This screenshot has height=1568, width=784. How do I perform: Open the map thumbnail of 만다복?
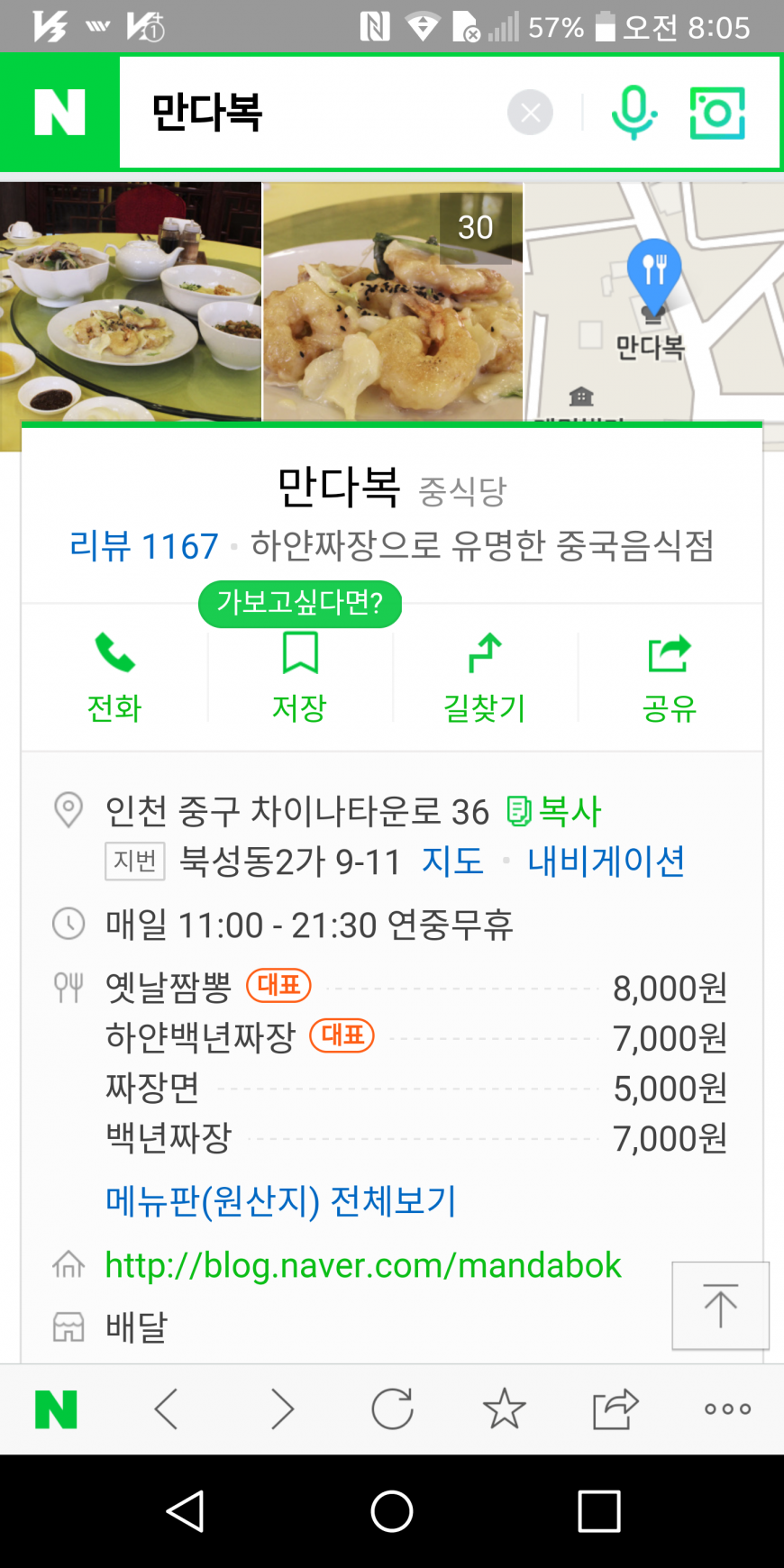click(653, 302)
